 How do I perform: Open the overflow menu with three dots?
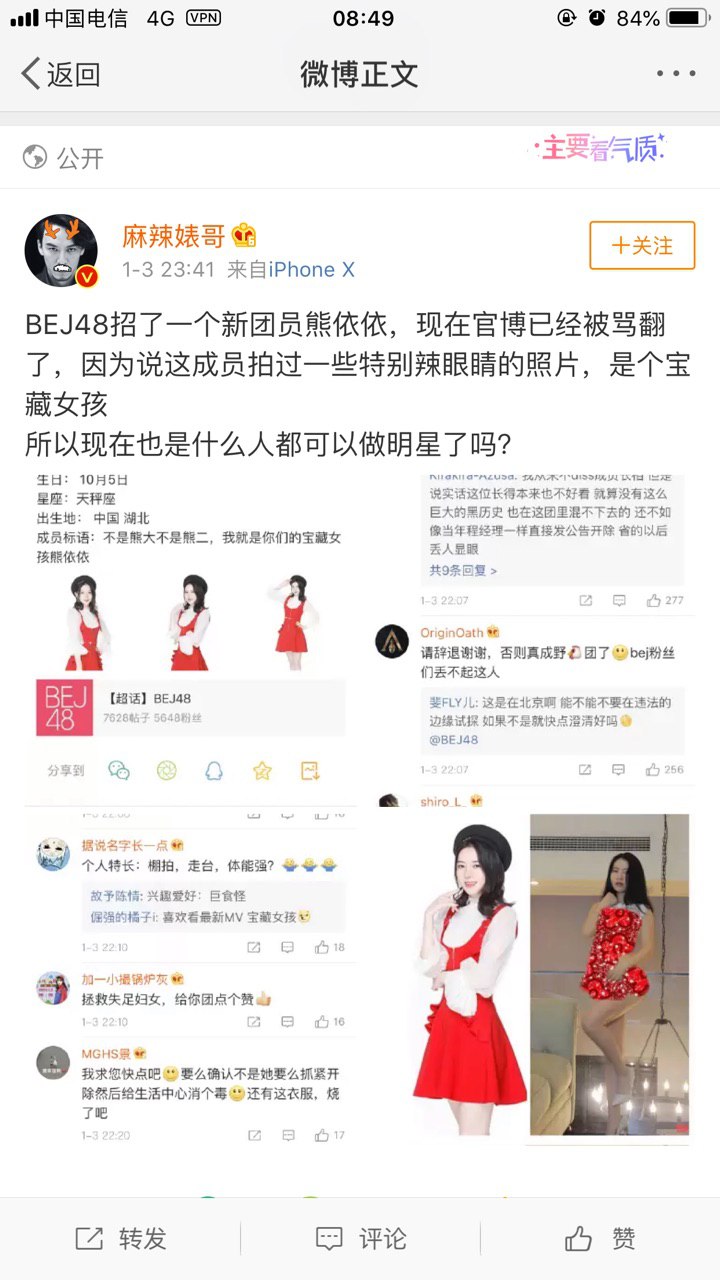[x=675, y=74]
